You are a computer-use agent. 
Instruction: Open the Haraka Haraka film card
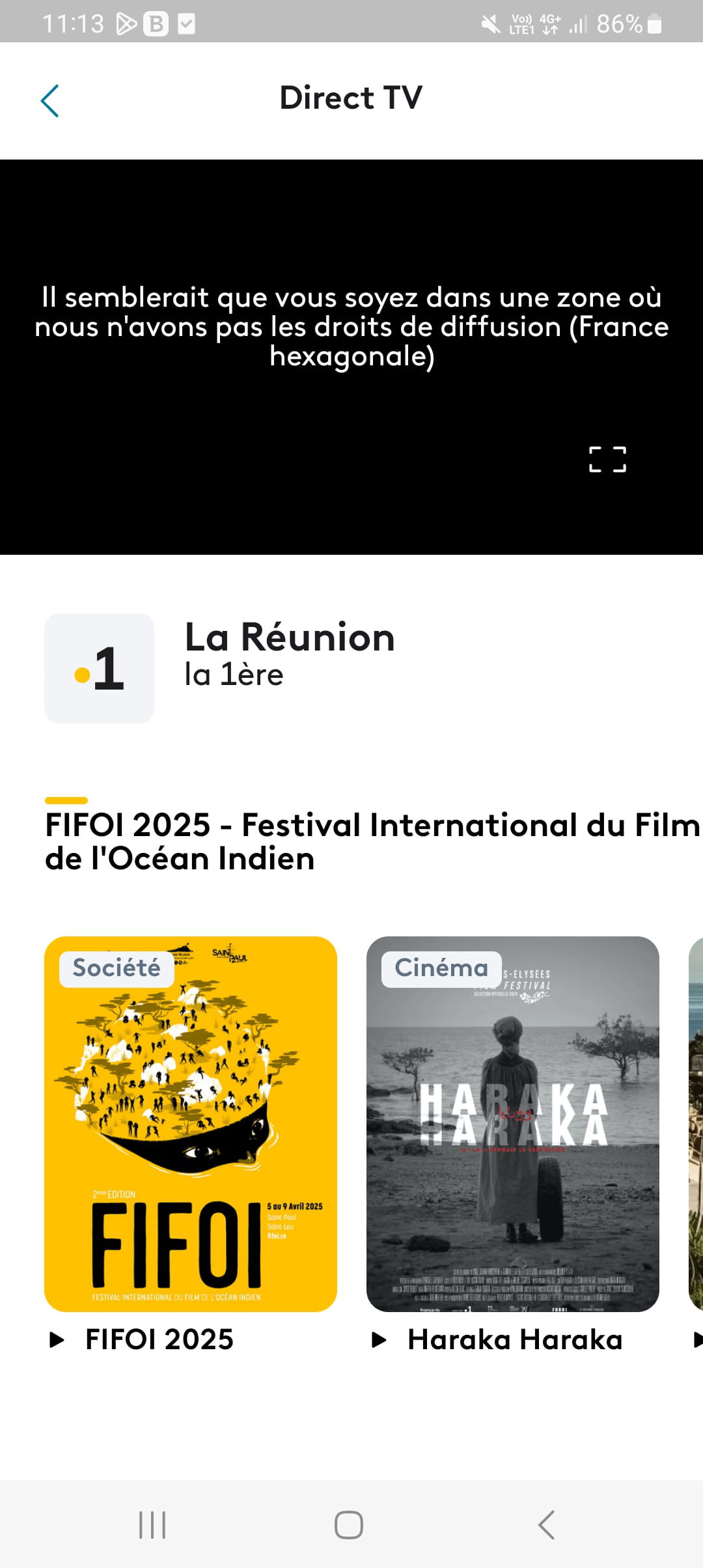[x=512, y=1123]
